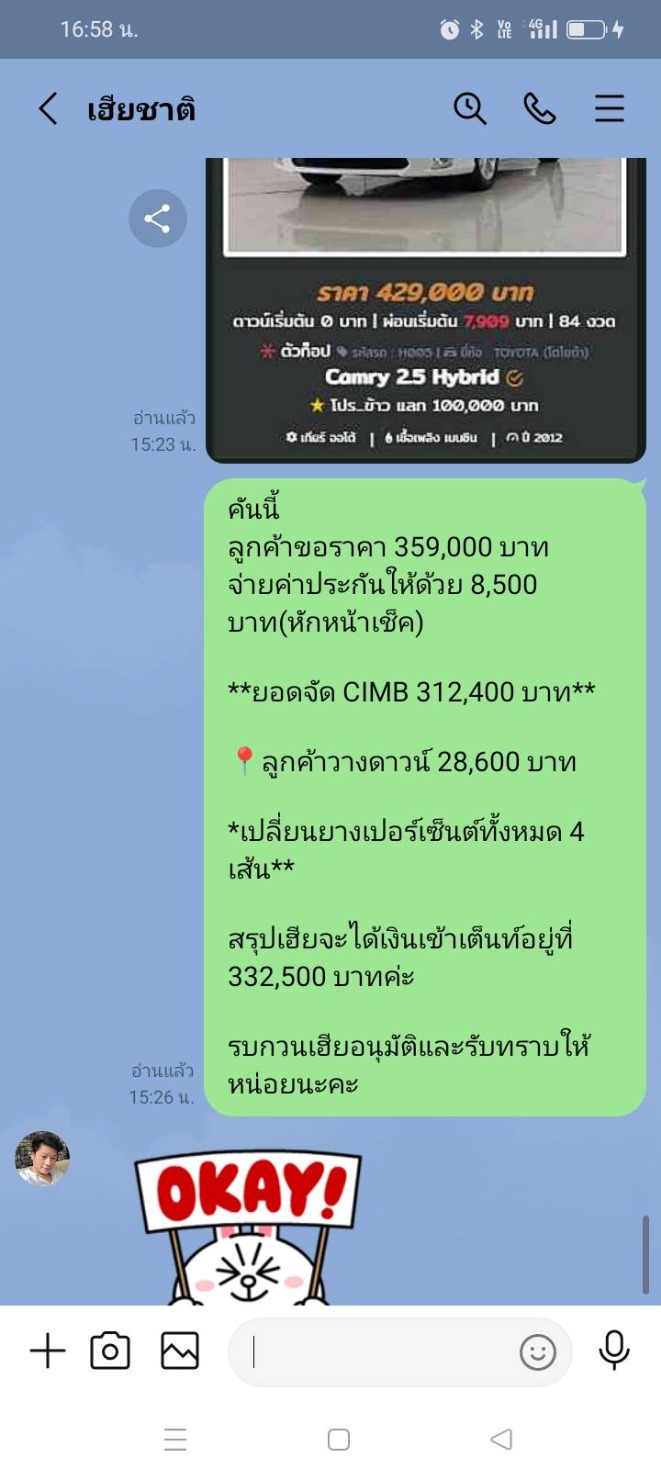Start a voice call with เฮียชาติ
Image resolution: width=661 pixels, height=1480 pixels.
coord(540,108)
